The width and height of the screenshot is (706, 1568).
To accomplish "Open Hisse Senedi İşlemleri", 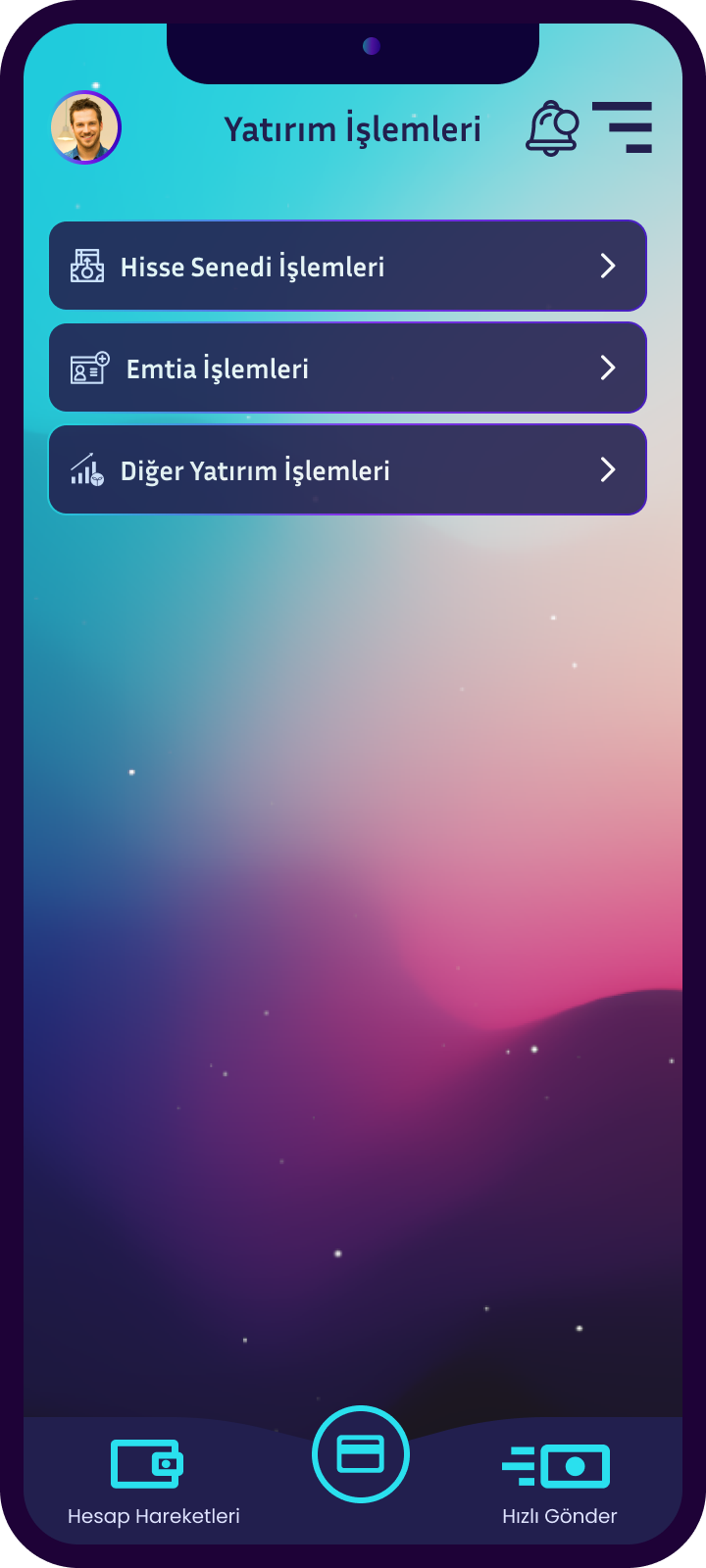I will pos(348,266).
